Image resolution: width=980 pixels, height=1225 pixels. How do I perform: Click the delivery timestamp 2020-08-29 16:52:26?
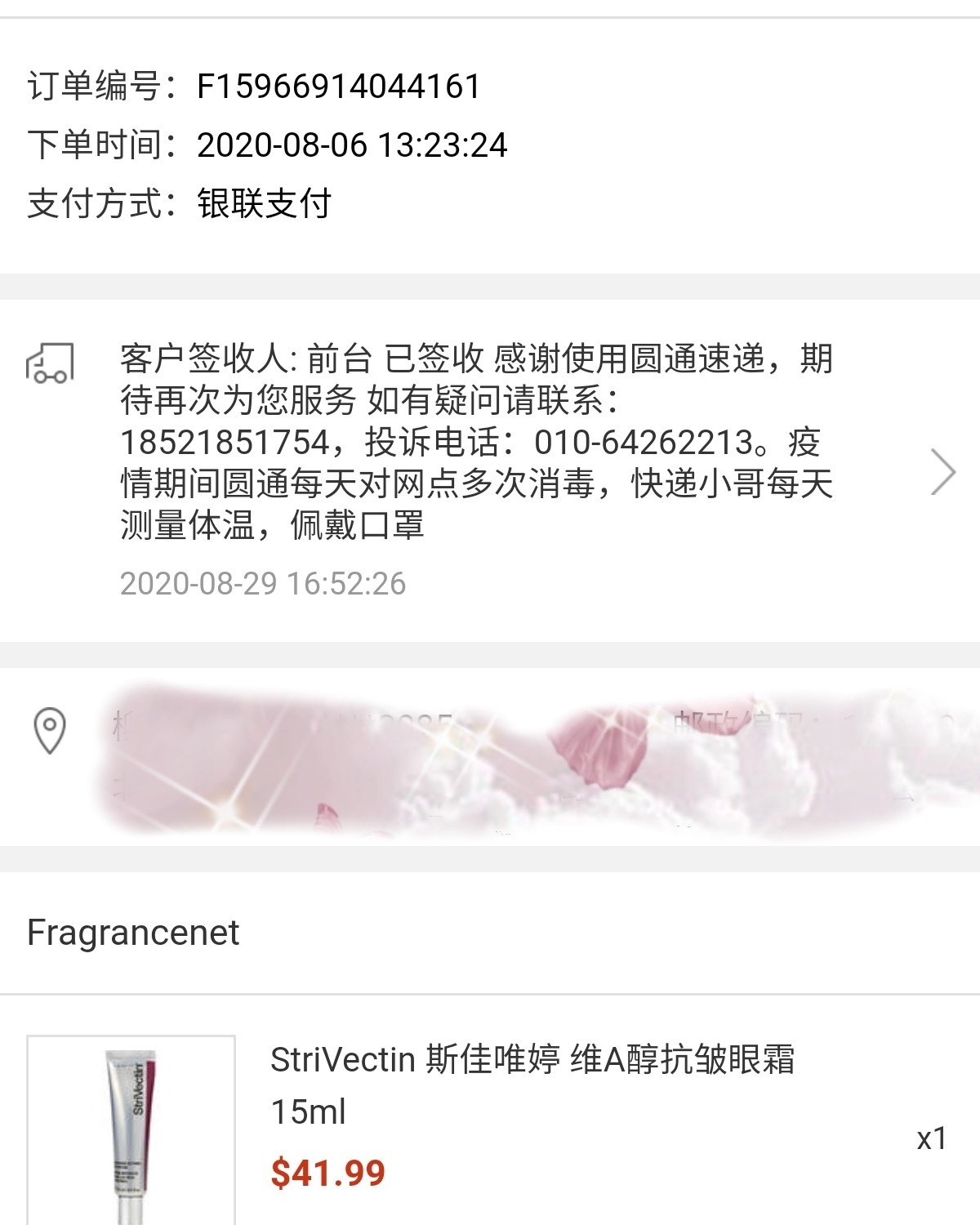pyautogui.click(x=263, y=581)
